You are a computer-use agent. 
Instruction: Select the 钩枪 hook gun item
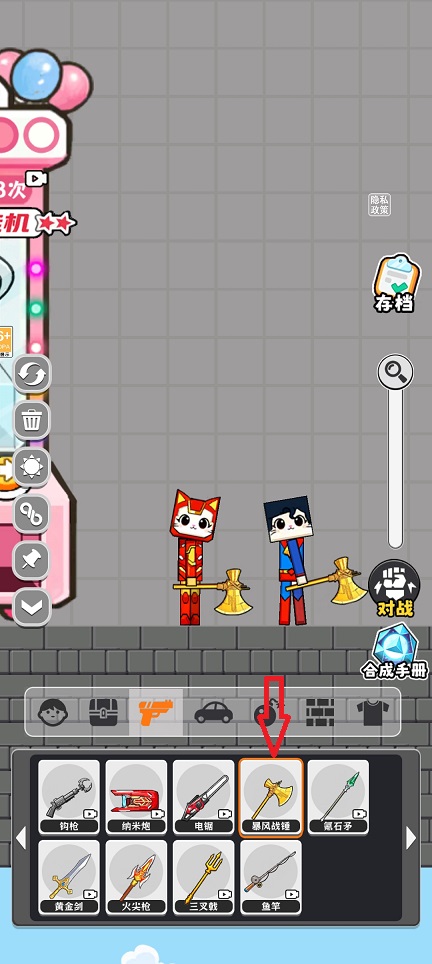coord(68,796)
